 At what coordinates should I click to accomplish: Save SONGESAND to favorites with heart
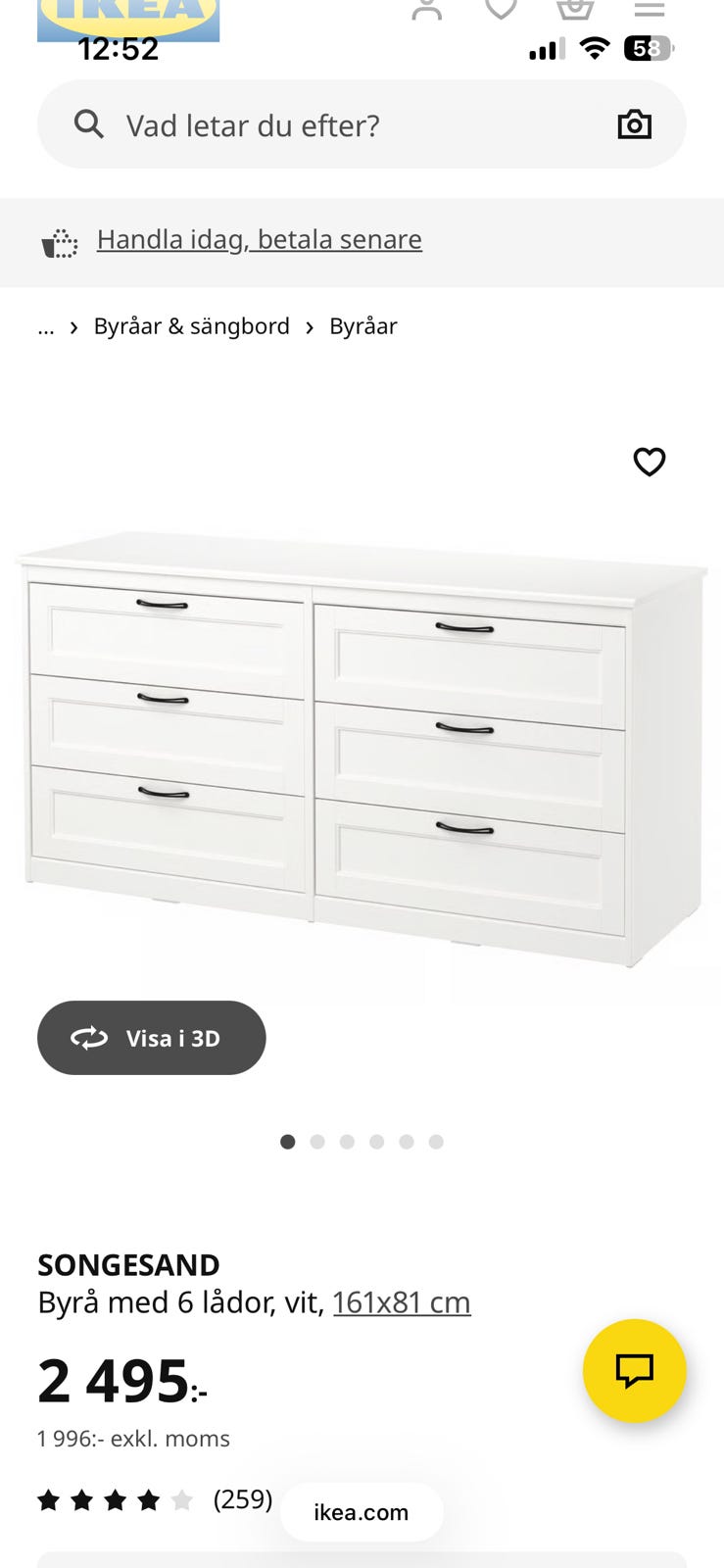point(649,462)
